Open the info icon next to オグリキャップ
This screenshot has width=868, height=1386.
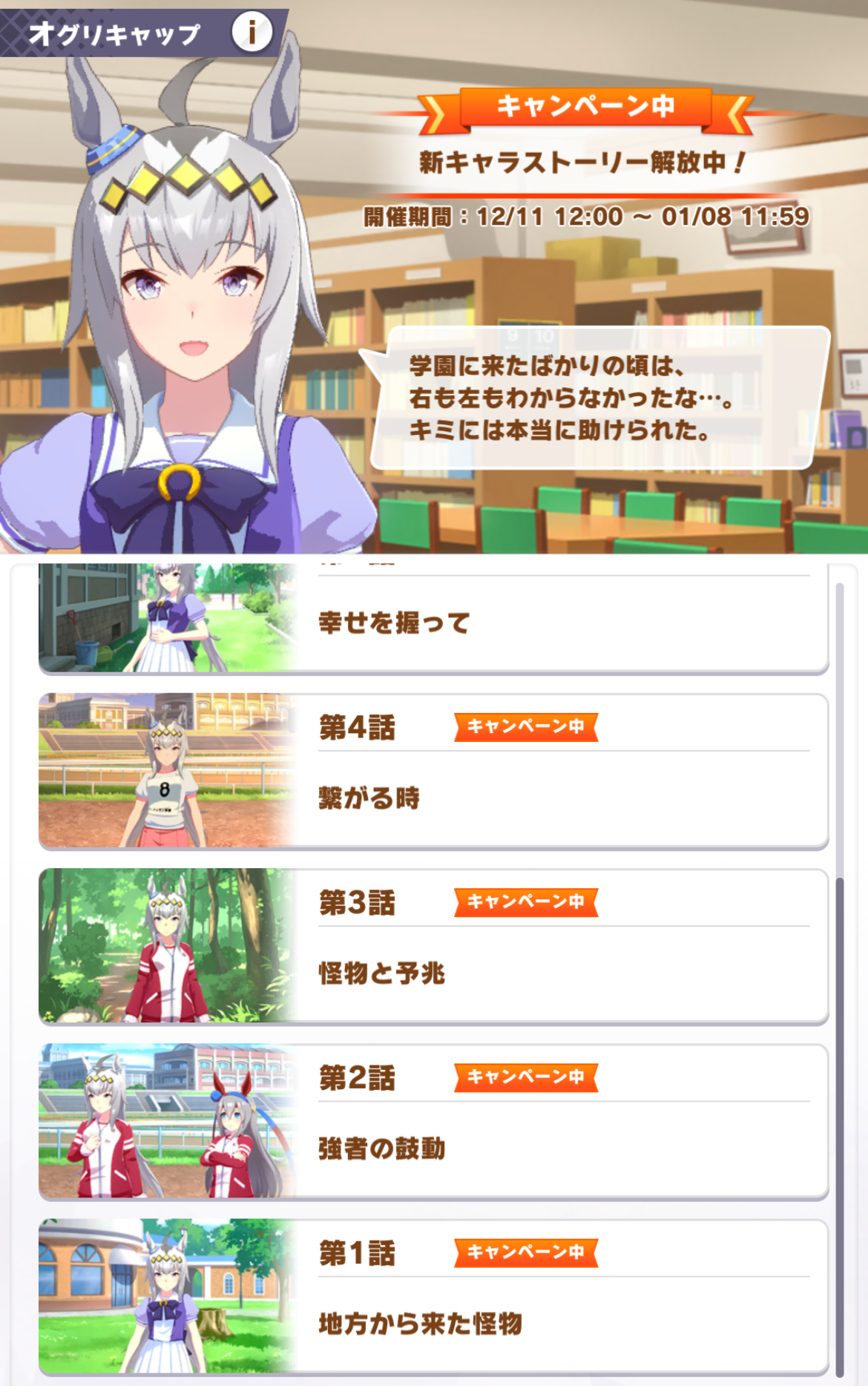(x=251, y=33)
